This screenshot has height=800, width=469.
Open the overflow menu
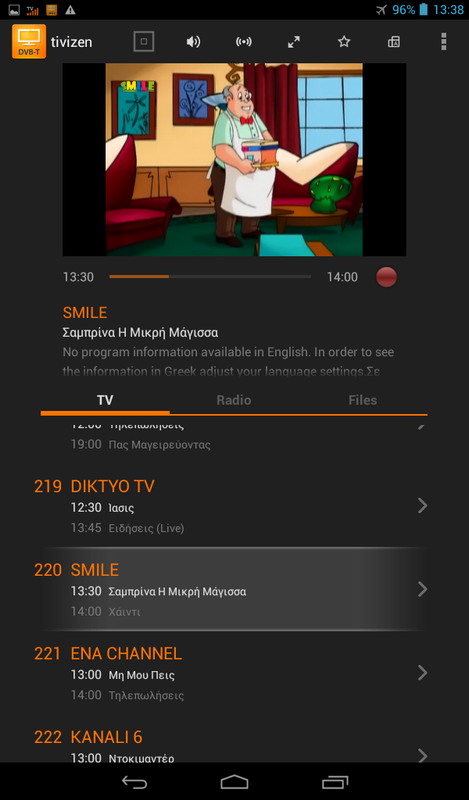(x=443, y=42)
